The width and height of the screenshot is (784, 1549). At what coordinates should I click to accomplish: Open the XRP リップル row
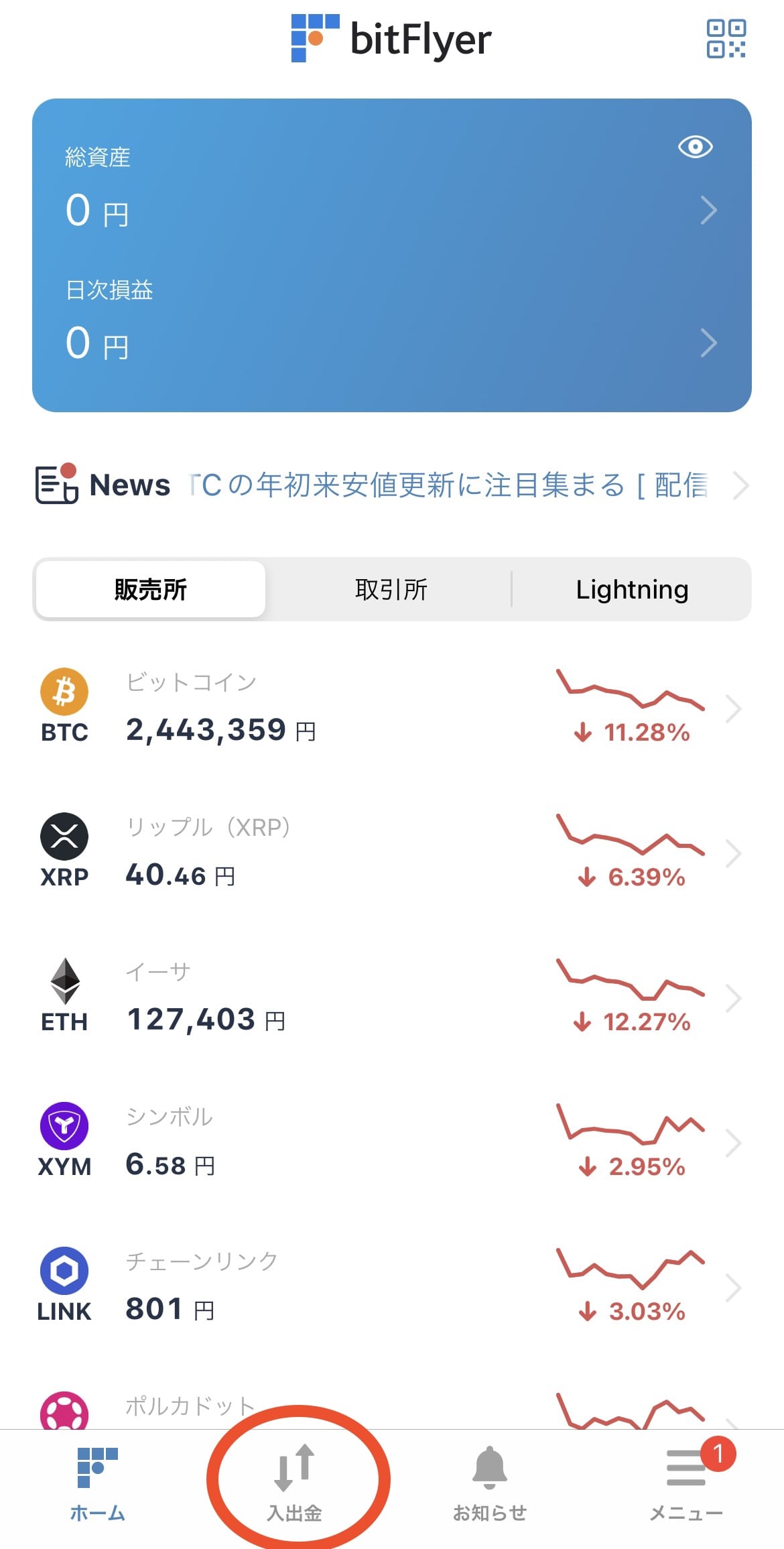pyautogui.click(x=392, y=853)
